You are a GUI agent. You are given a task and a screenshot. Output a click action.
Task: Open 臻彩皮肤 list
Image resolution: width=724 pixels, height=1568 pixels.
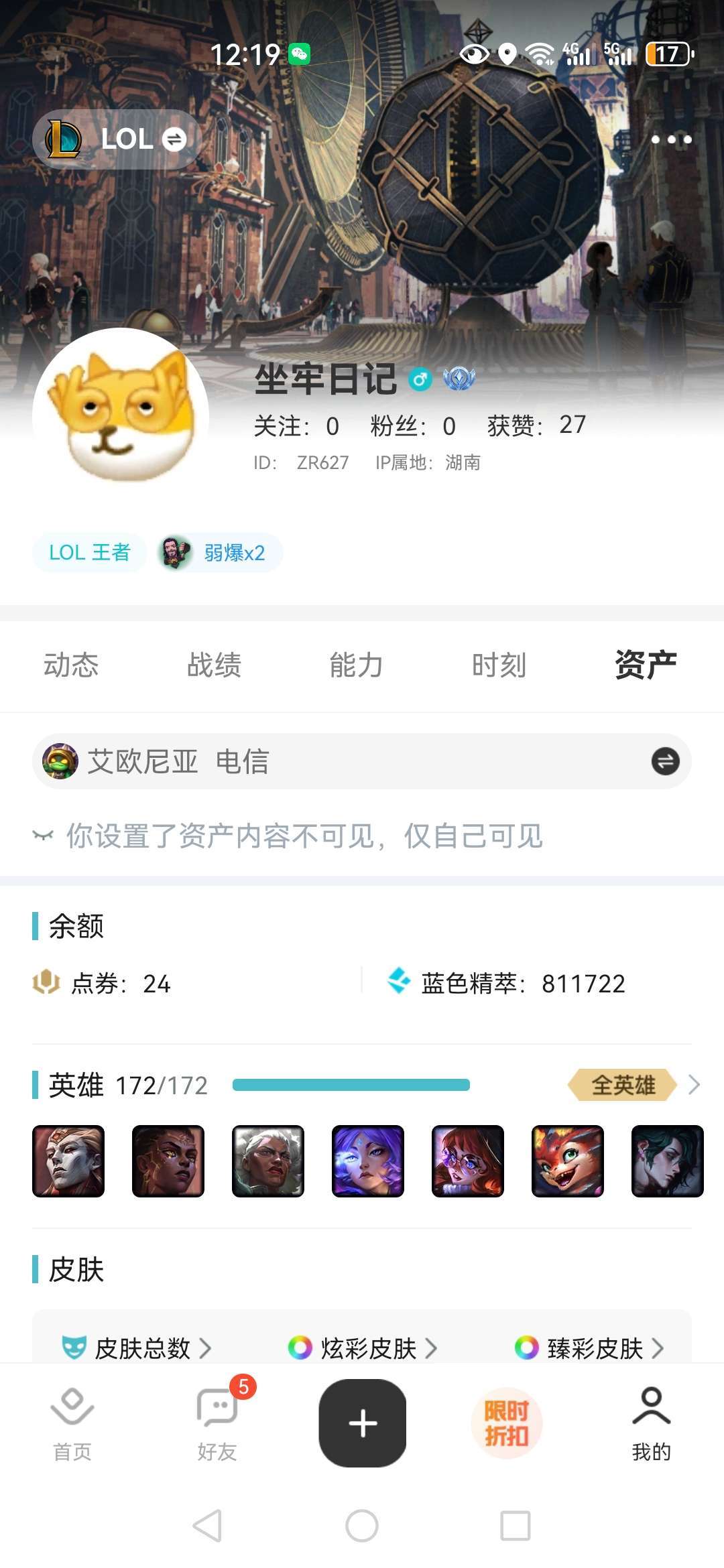[589, 1348]
